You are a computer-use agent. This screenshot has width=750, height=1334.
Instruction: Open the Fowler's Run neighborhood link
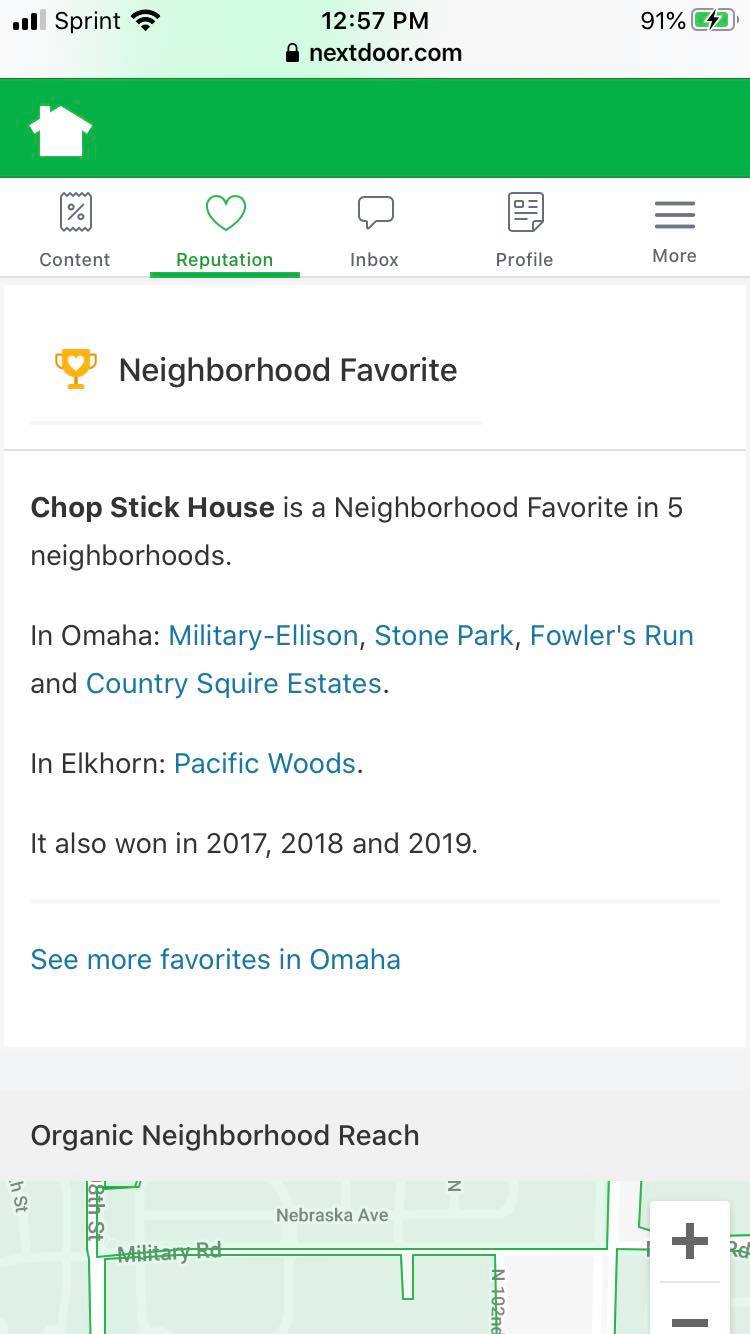click(612, 636)
